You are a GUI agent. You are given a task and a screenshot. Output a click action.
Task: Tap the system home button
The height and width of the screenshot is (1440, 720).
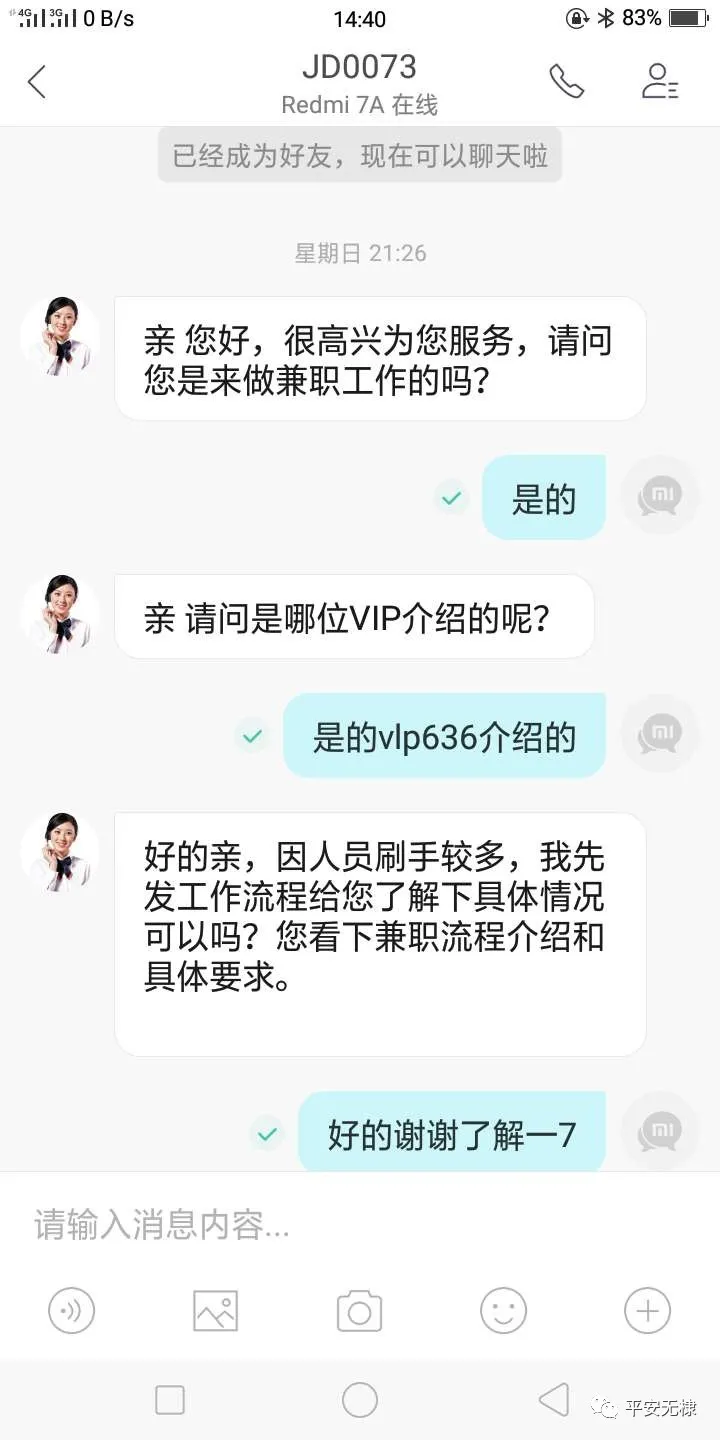360,1400
